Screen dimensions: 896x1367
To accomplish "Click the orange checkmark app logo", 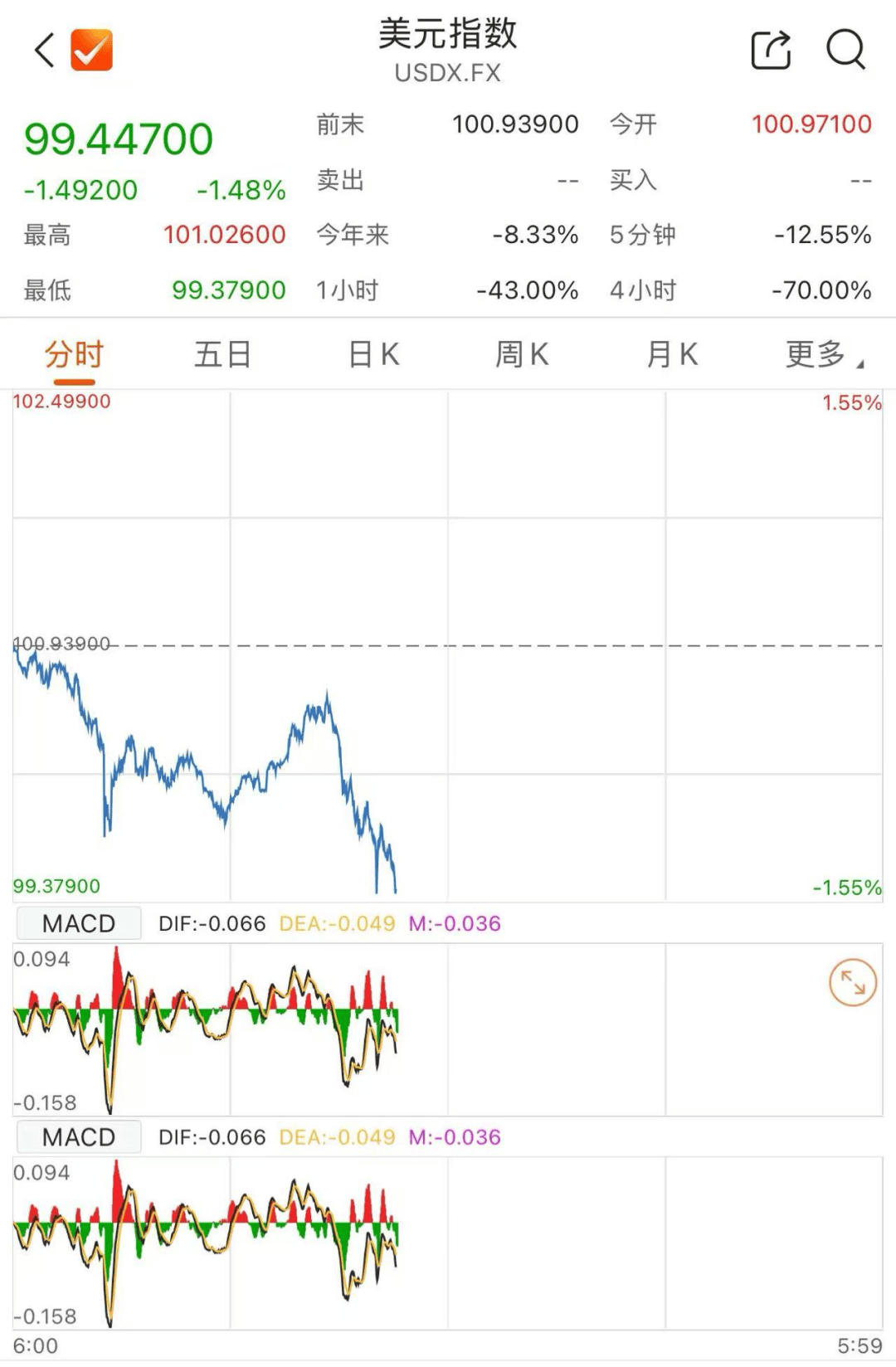I will coord(90,50).
